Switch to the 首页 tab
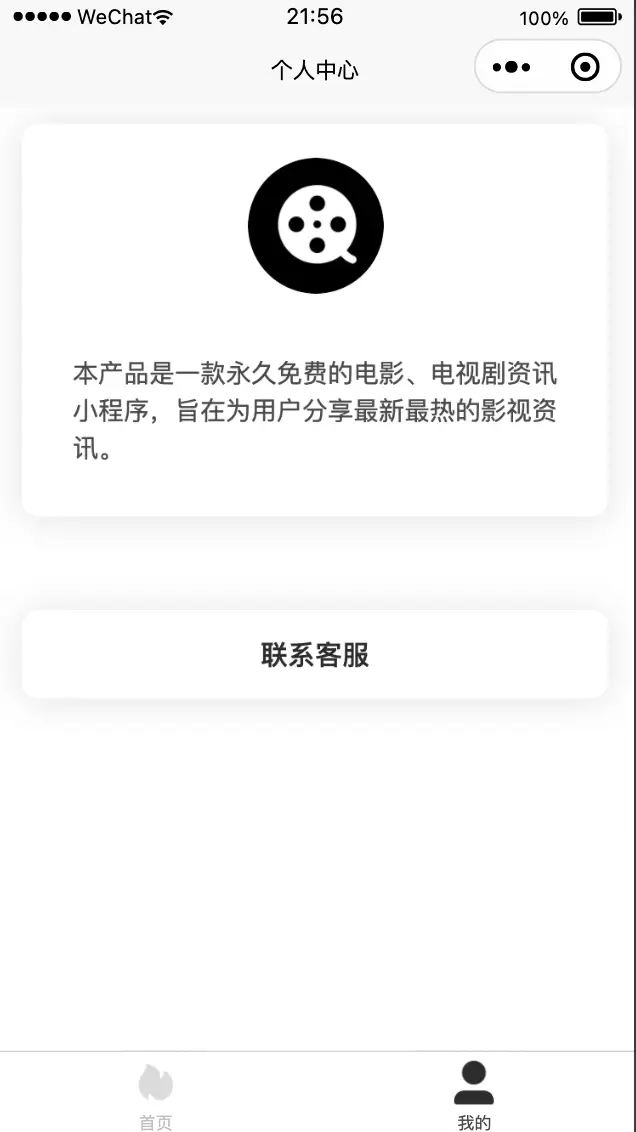The width and height of the screenshot is (636, 1132). click(156, 1095)
